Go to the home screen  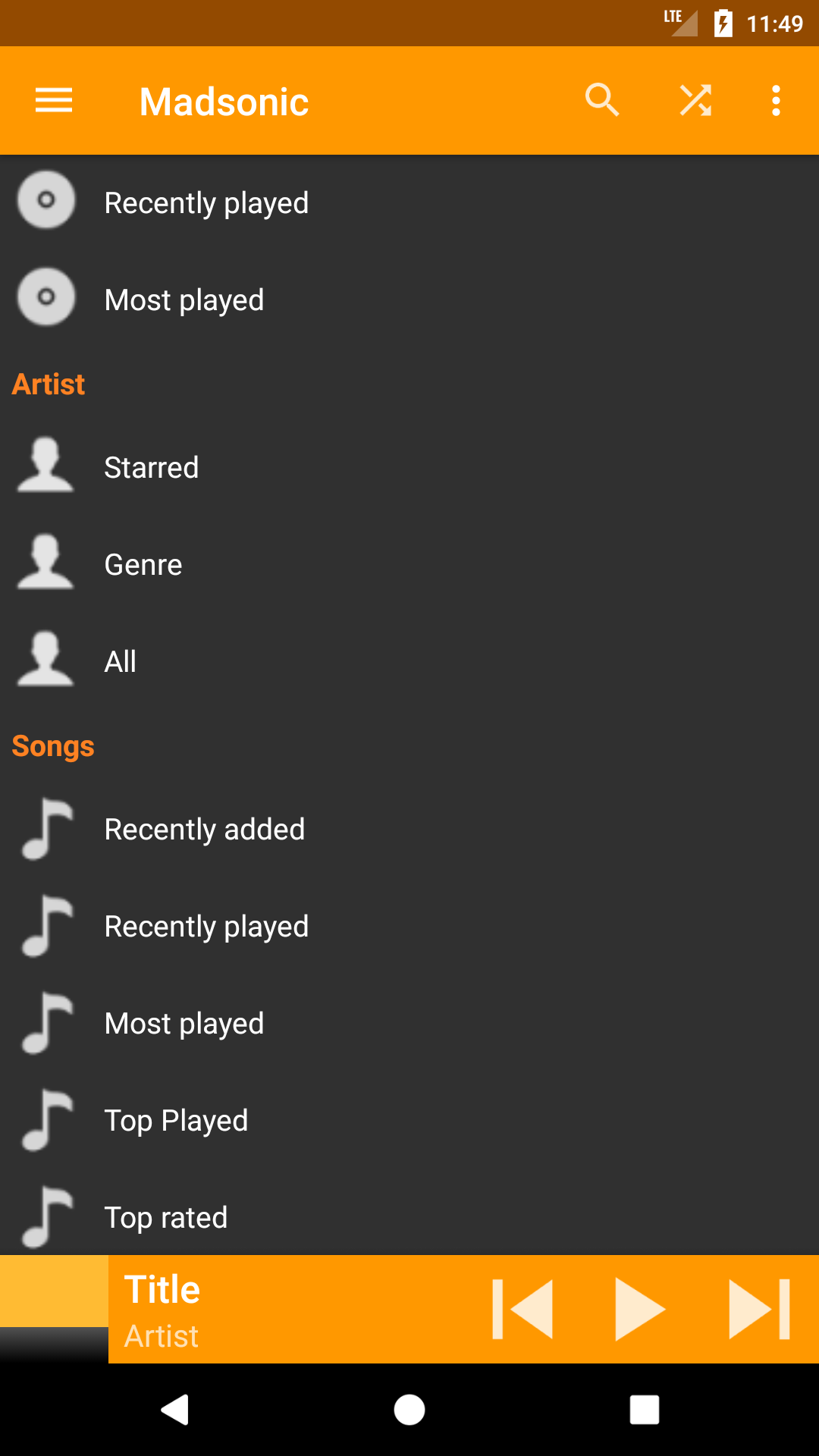point(409,1410)
